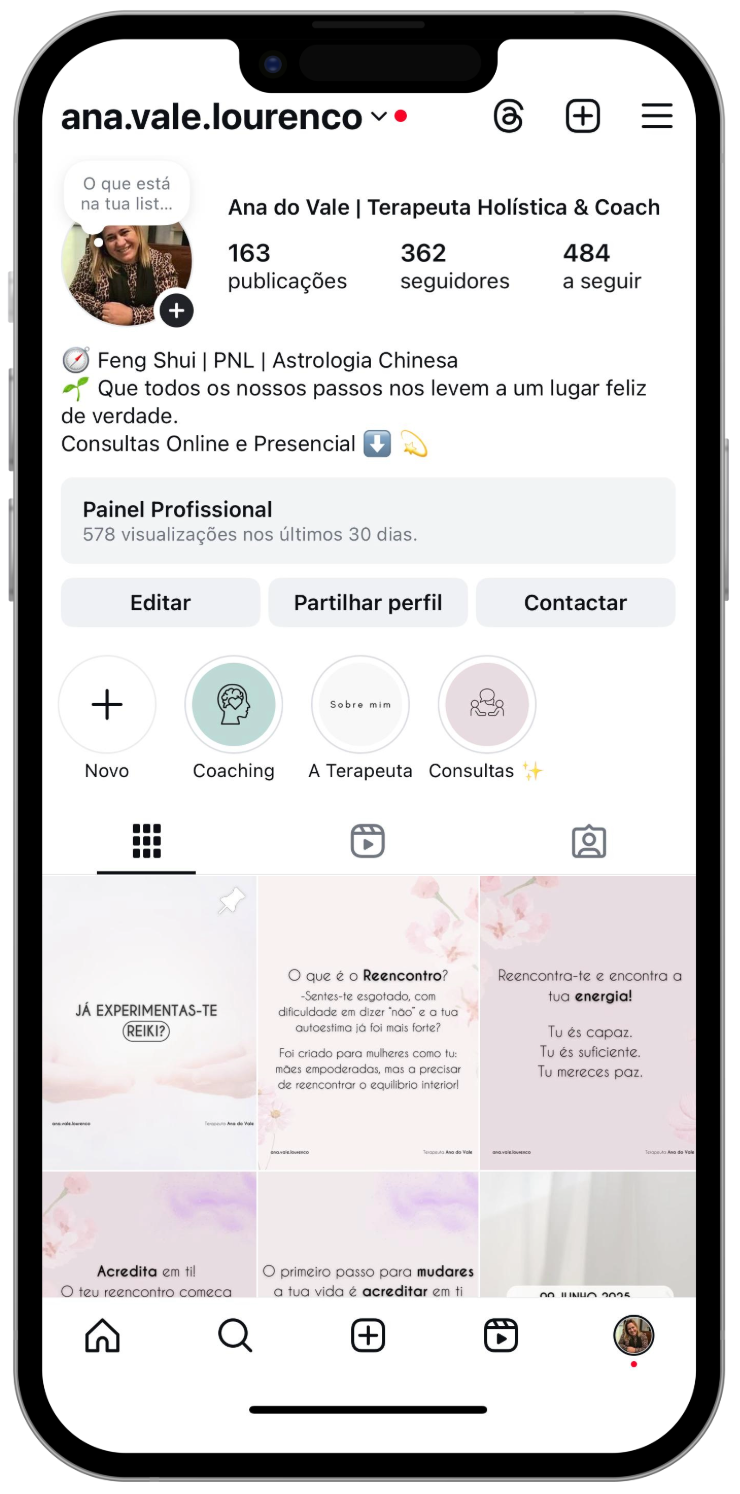Viewport: 740px width, 1494px height.
Task: Open the hamburger menu
Action: (x=656, y=116)
